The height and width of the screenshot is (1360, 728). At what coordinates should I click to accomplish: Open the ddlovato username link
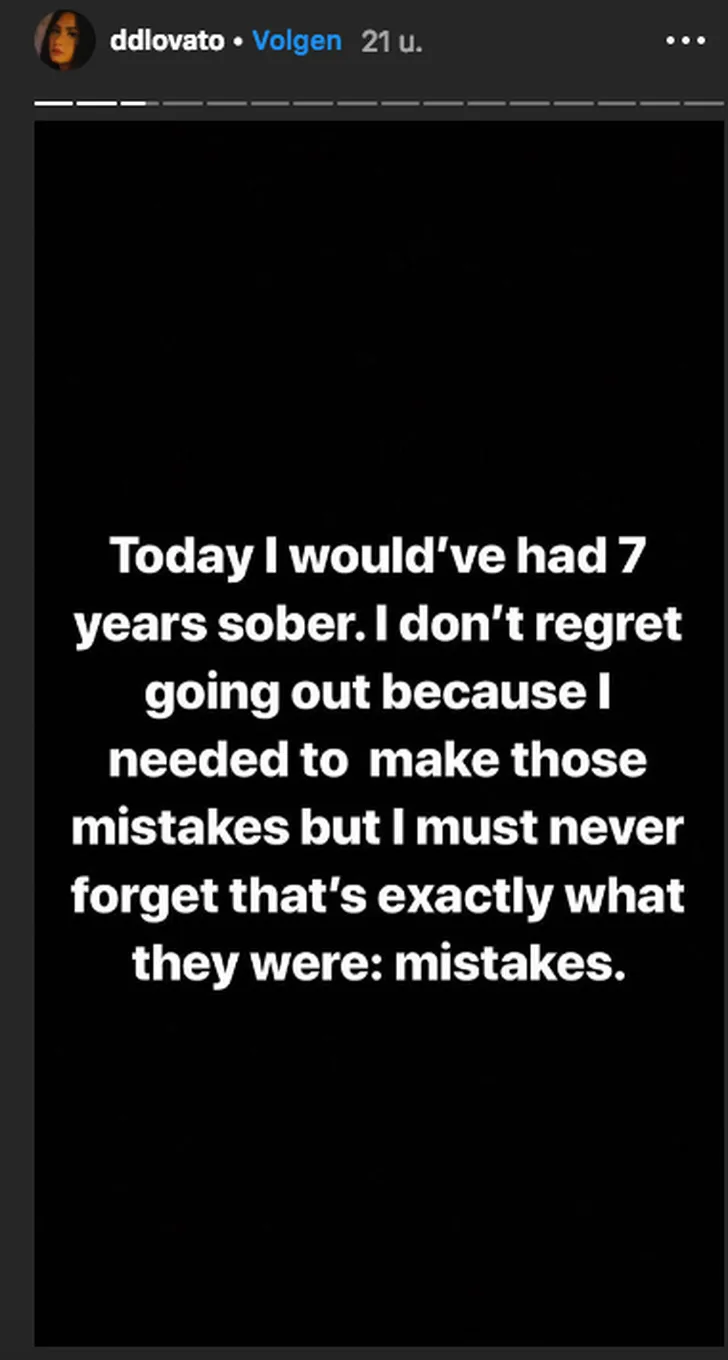pos(167,42)
